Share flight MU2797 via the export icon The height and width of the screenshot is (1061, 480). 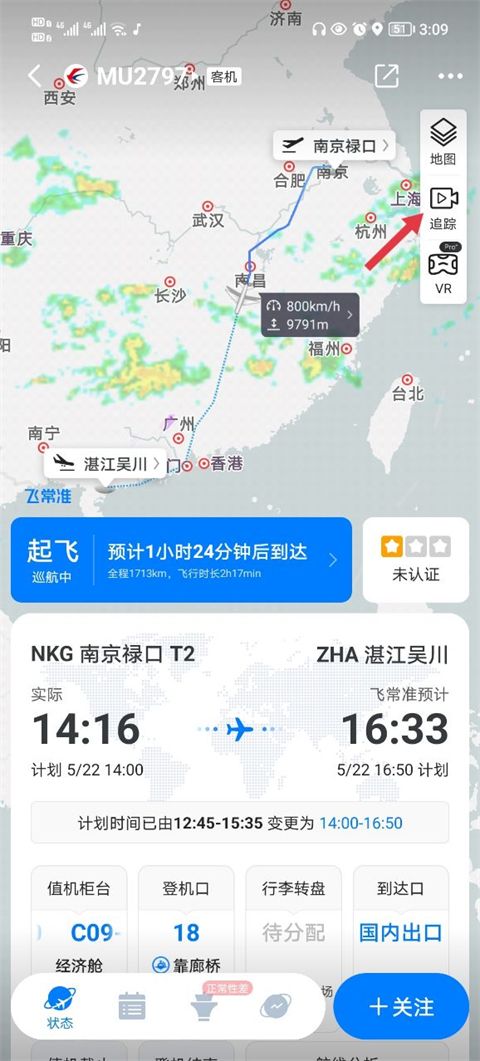(x=387, y=76)
